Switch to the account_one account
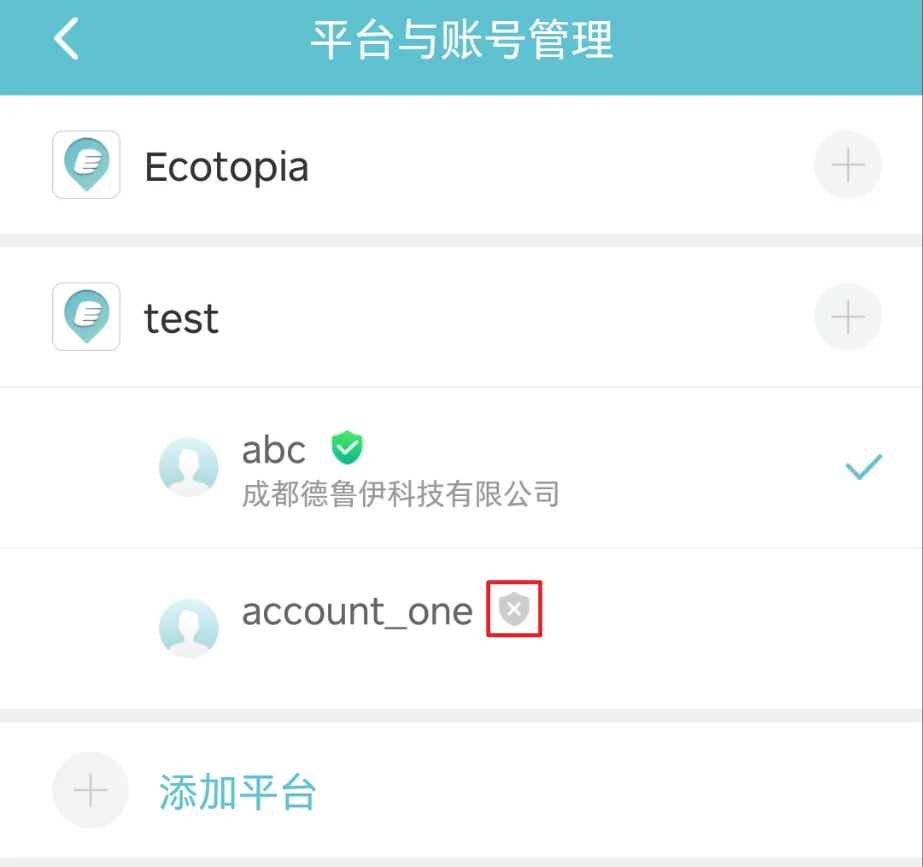The width and height of the screenshot is (923, 867). tap(356, 611)
